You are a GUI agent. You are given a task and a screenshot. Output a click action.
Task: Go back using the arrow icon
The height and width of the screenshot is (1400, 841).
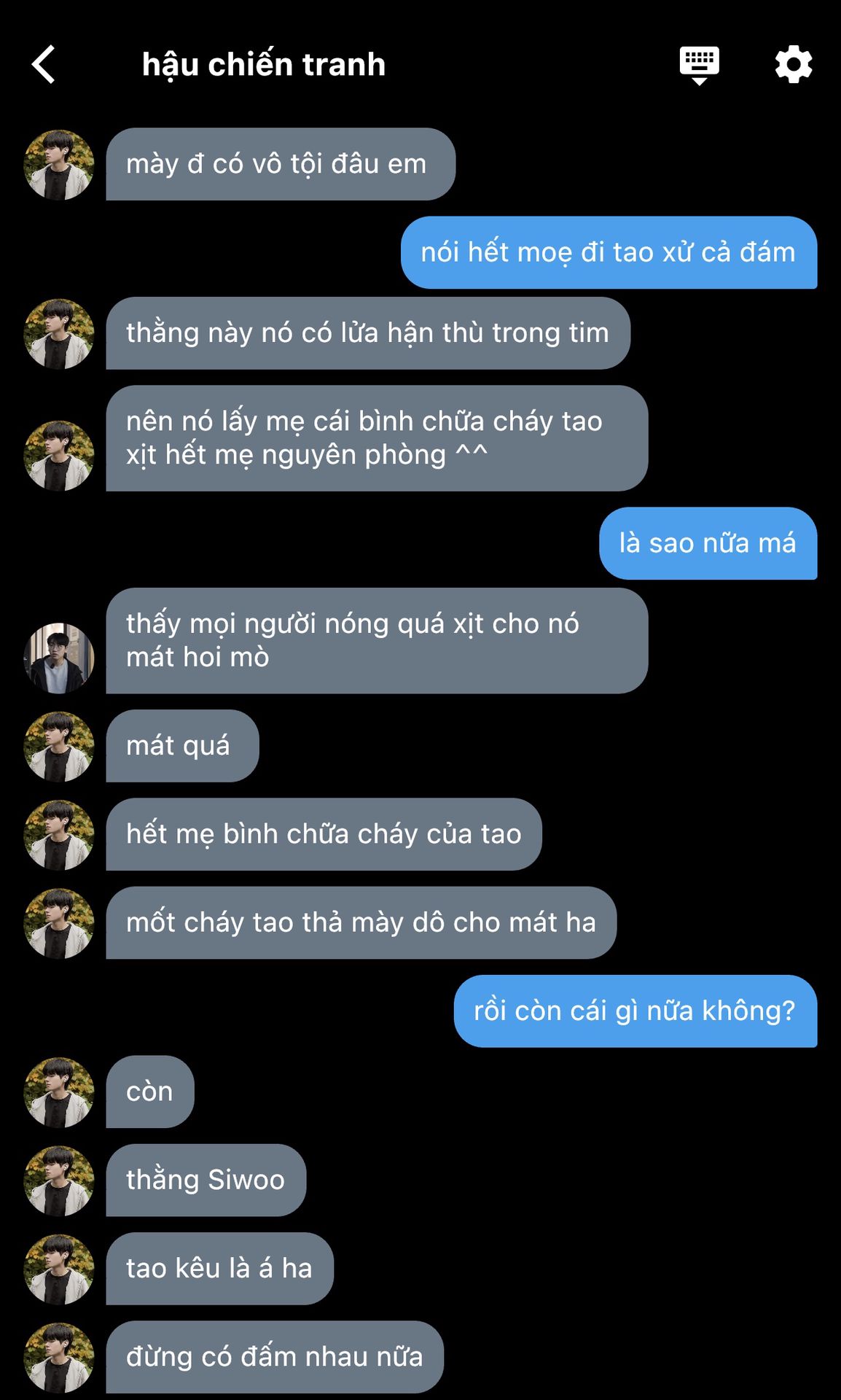[x=44, y=64]
